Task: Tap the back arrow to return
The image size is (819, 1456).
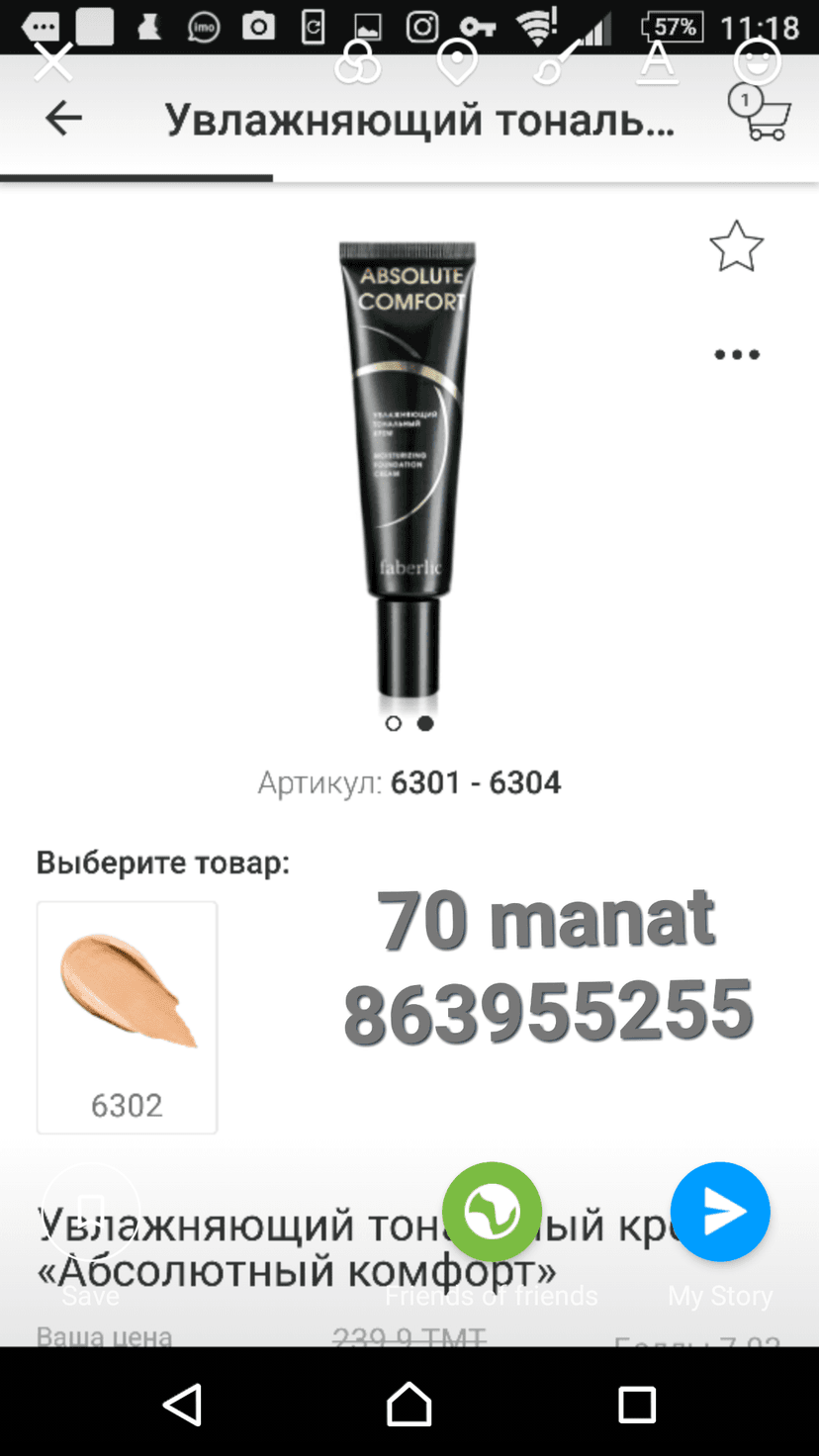Action: 63,118
